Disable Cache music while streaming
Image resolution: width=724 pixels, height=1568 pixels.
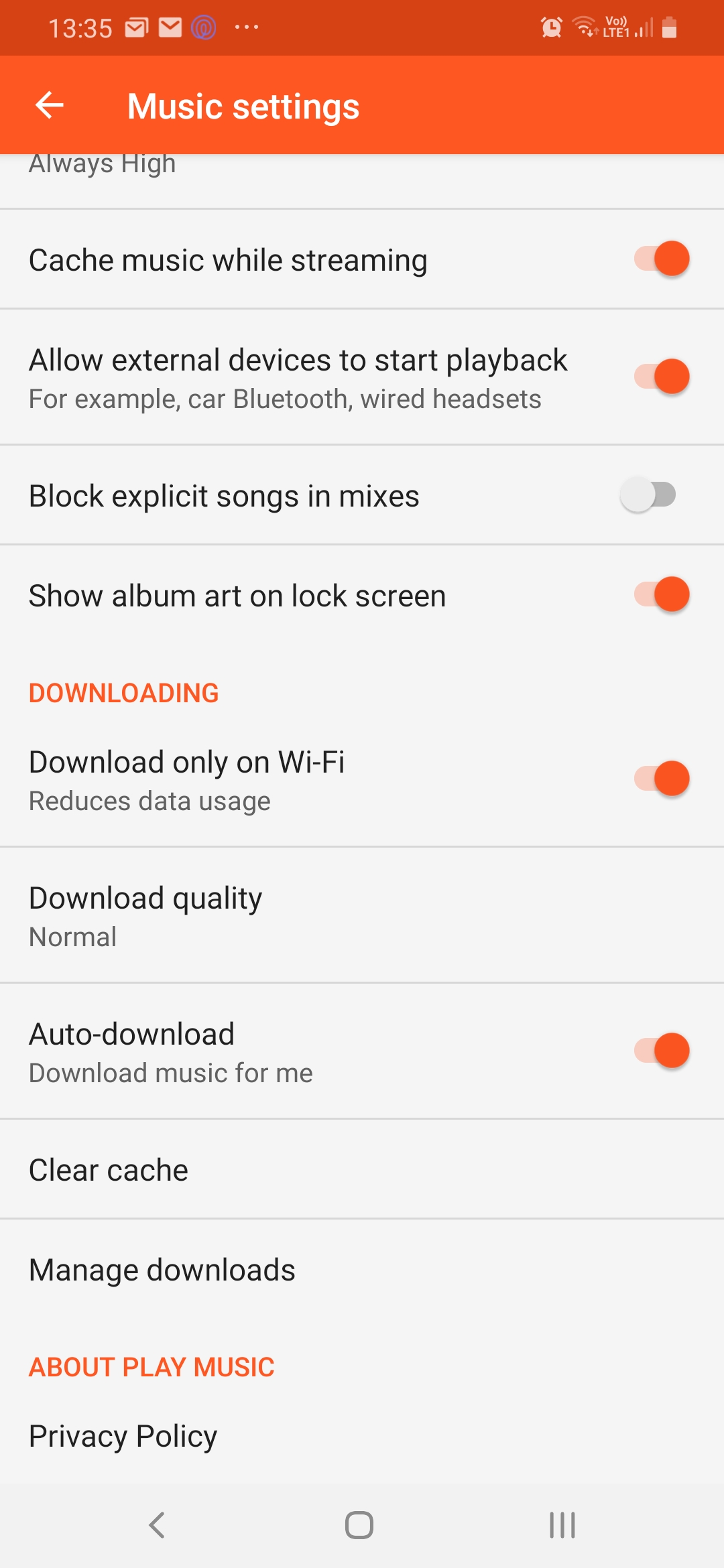tap(661, 259)
